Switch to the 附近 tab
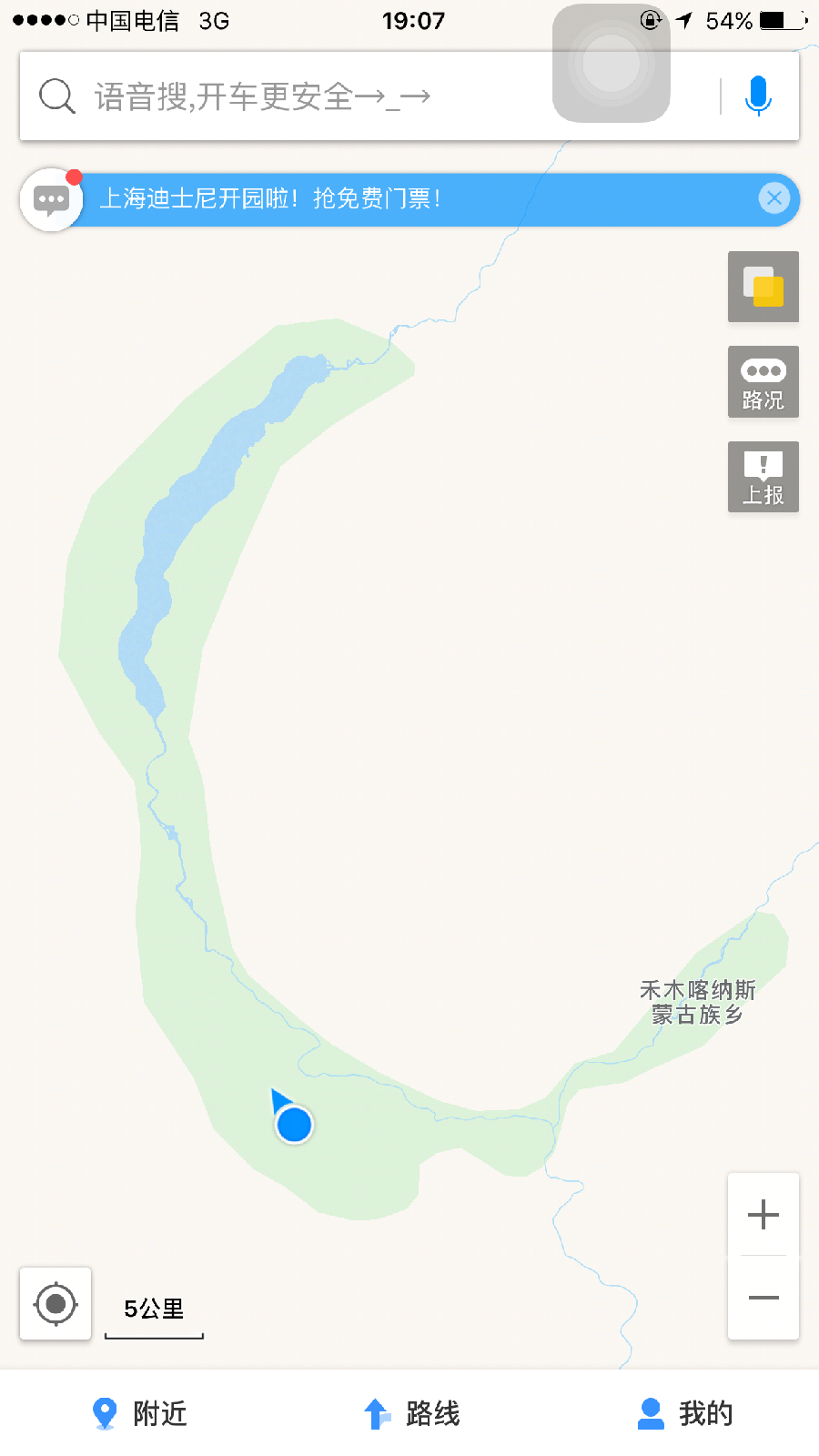This screenshot has height=1456, width=819. pyautogui.click(x=139, y=1413)
